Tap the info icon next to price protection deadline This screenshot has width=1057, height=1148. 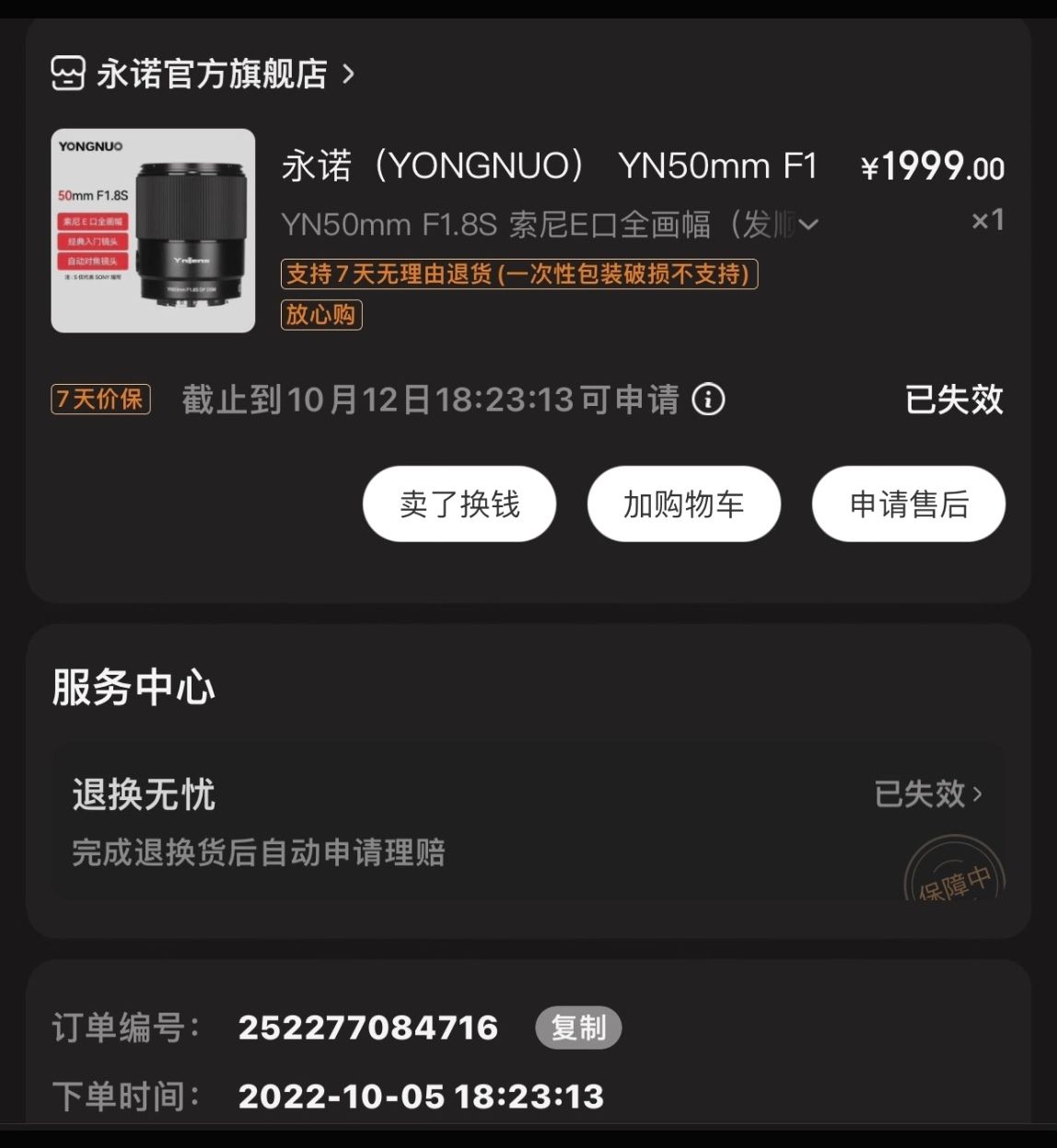(707, 400)
